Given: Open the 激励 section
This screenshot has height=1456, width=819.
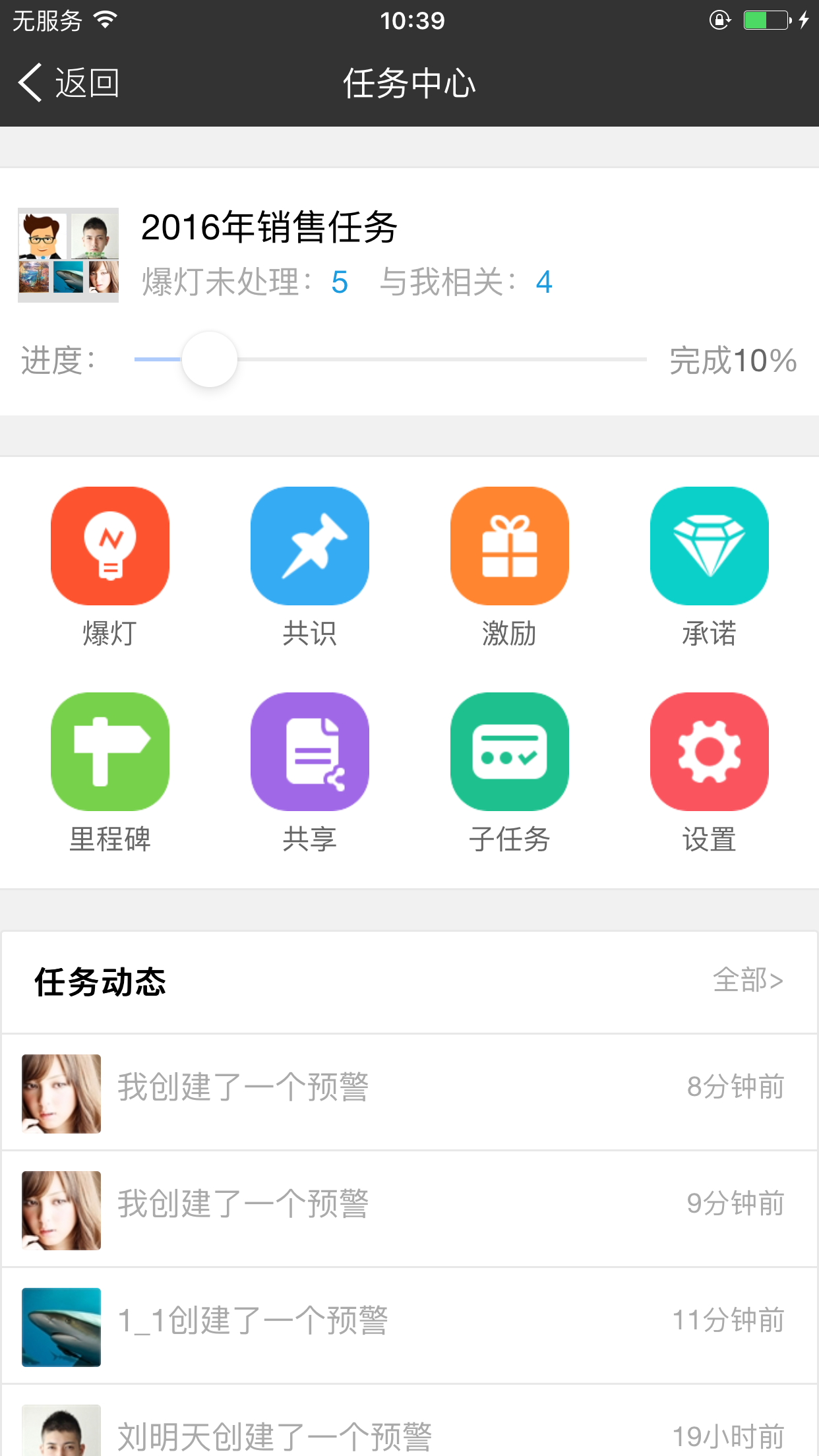Looking at the screenshot, I should pos(510,546).
